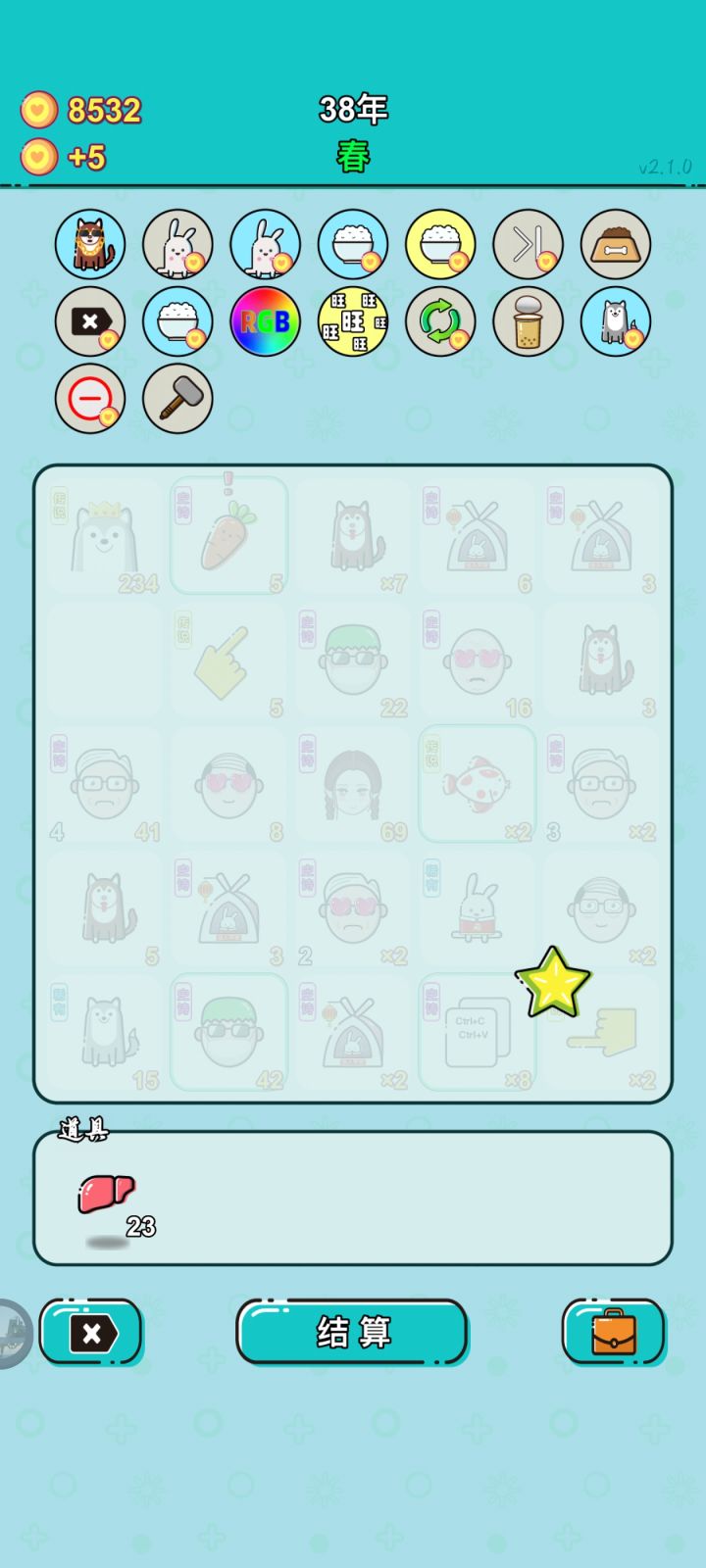Tap the 旺旺 tiles tool icon
The image size is (706, 1568).
pyautogui.click(x=352, y=321)
